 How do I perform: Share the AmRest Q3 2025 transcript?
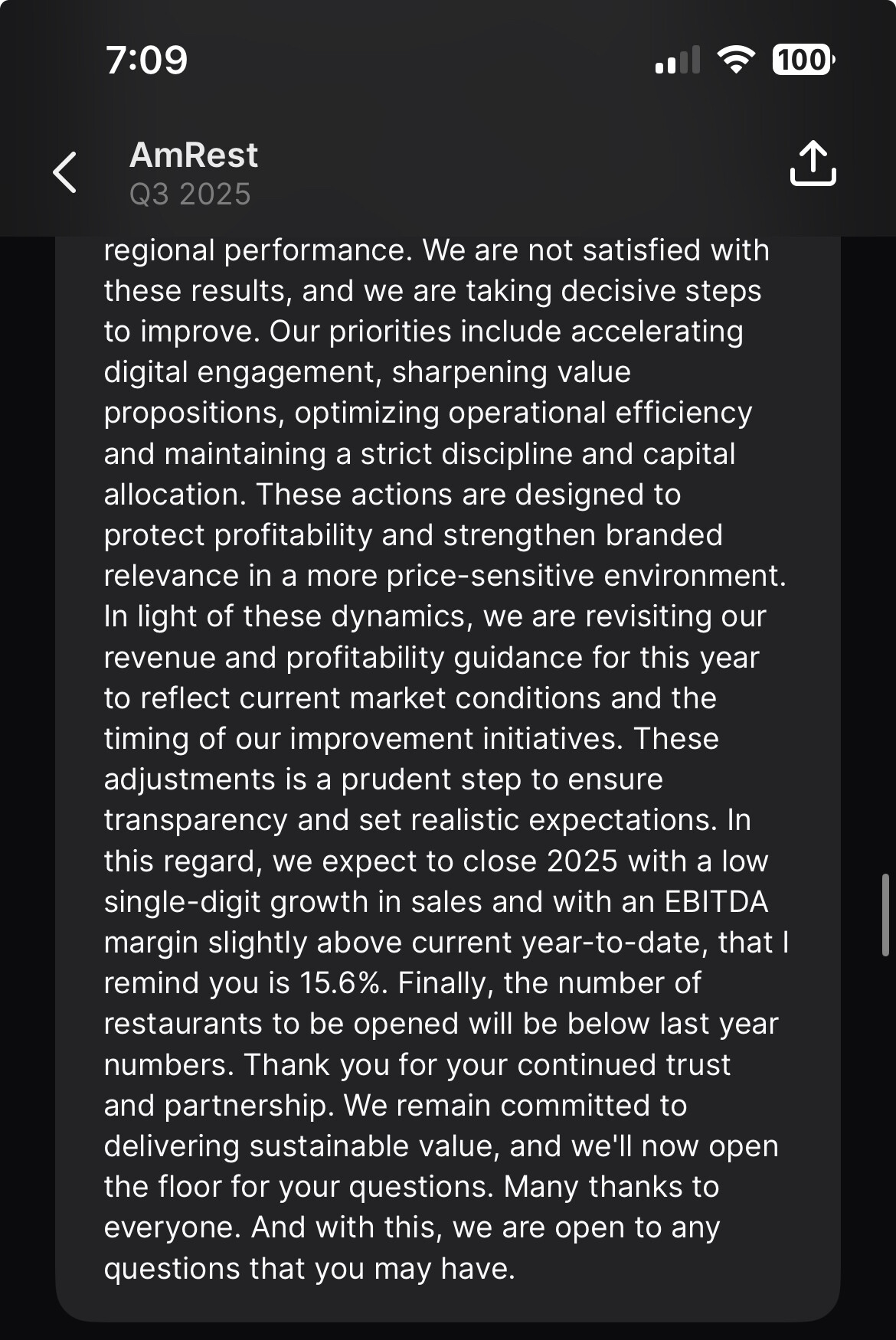coord(813,163)
